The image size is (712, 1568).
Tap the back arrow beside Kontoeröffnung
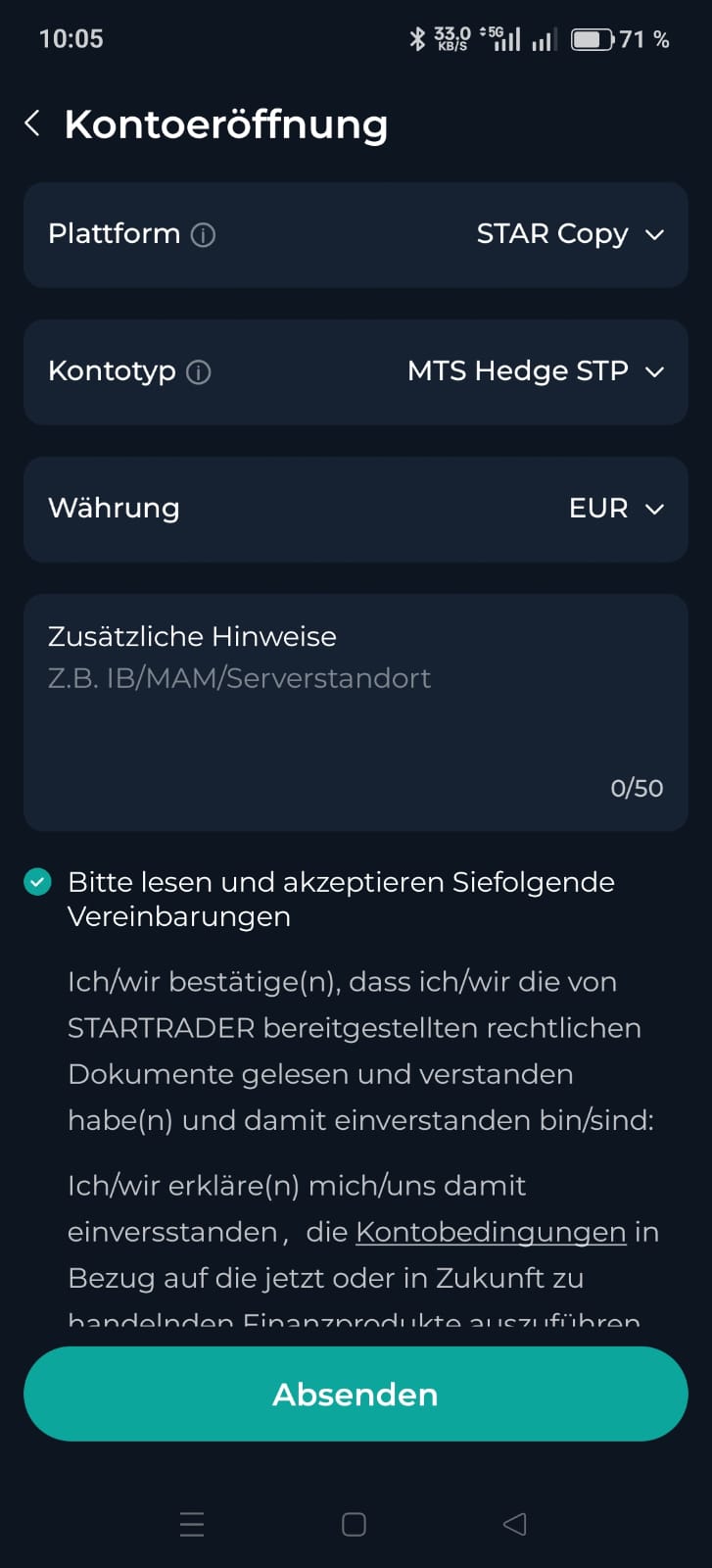click(x=32, y=122)
